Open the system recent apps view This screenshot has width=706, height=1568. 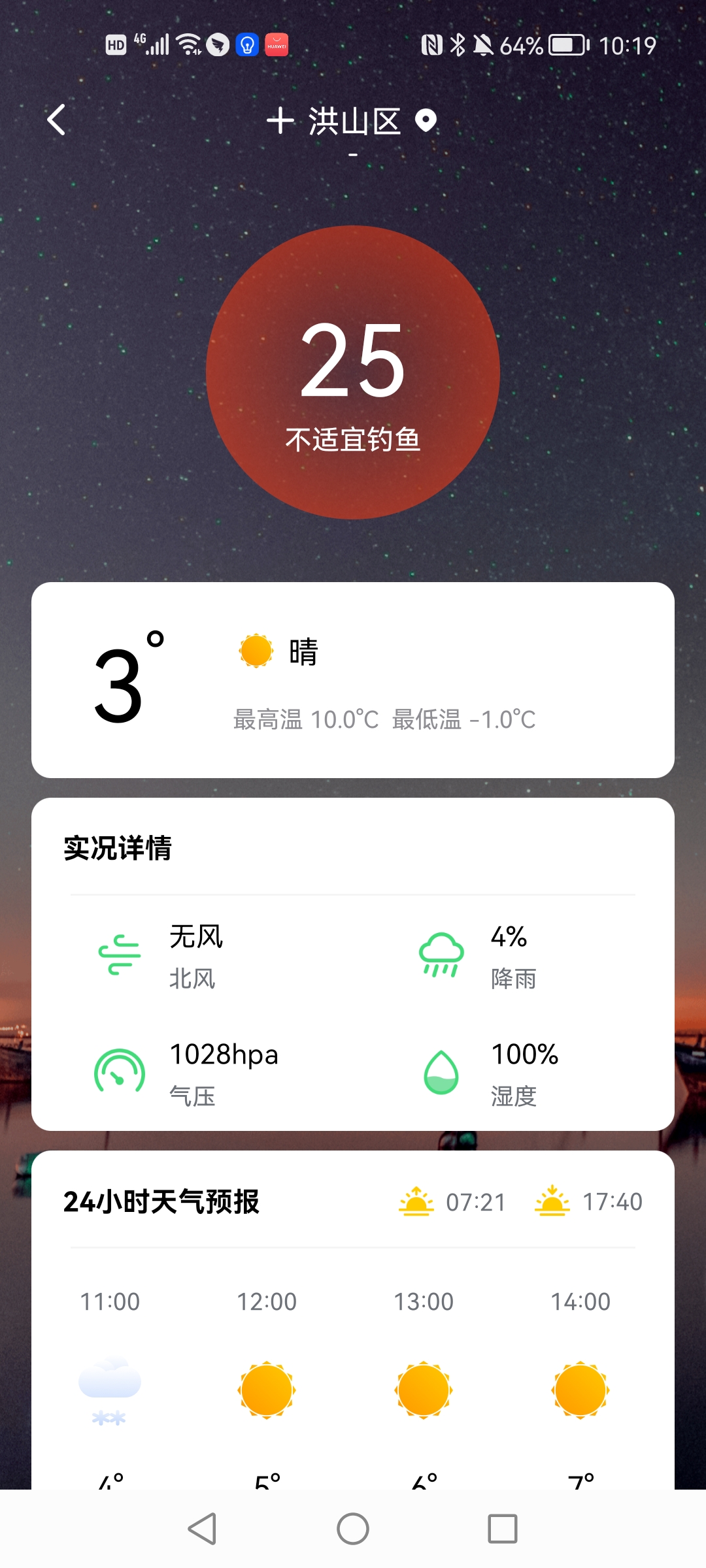pyautogui.click(x=502, y=1529)
